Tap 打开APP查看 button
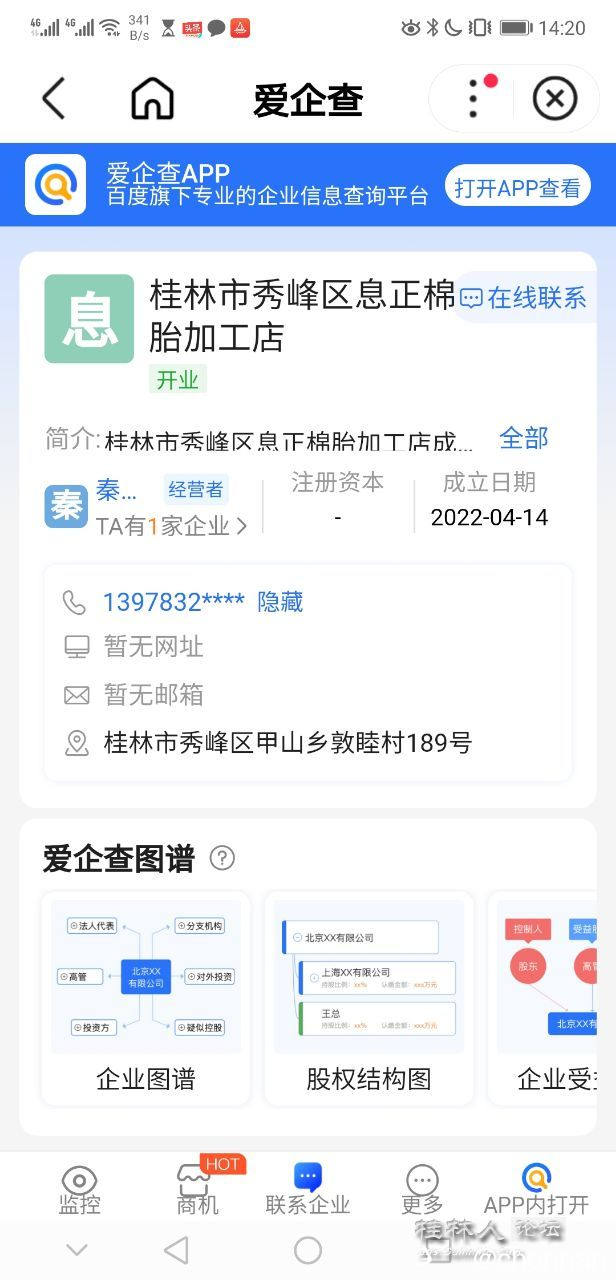616x1280 pixels. [517, 187]
